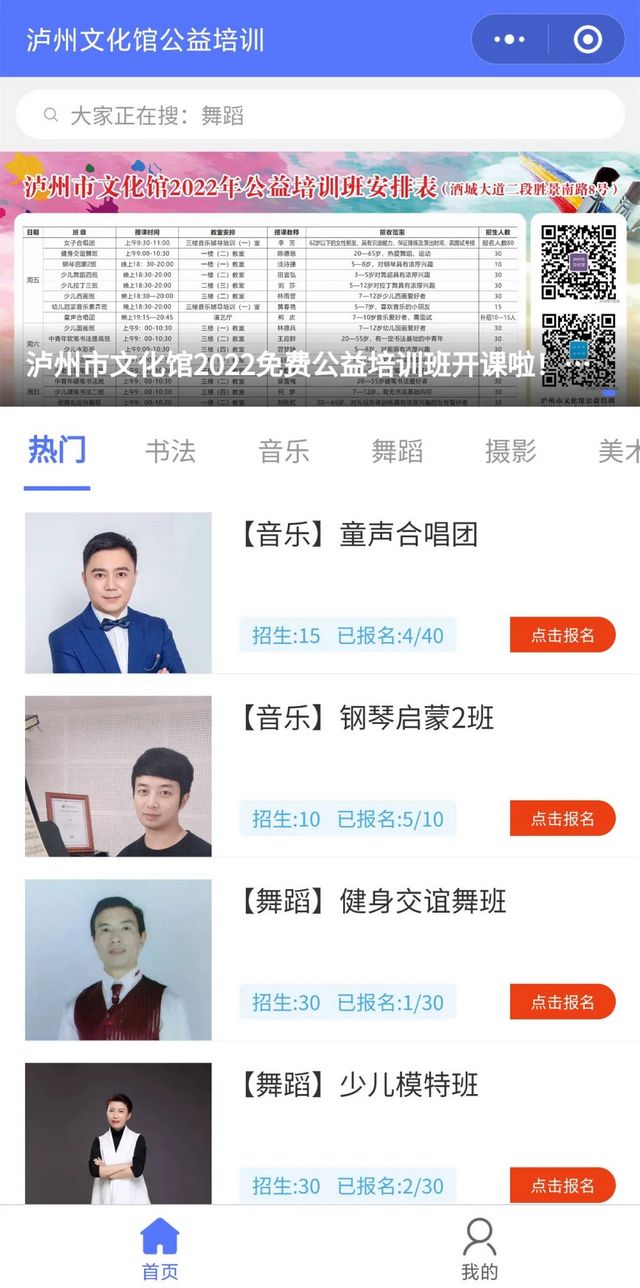Select the 舞蹈 category tab
This screenshot has height=1288, width=640.
tap(397, 451)
